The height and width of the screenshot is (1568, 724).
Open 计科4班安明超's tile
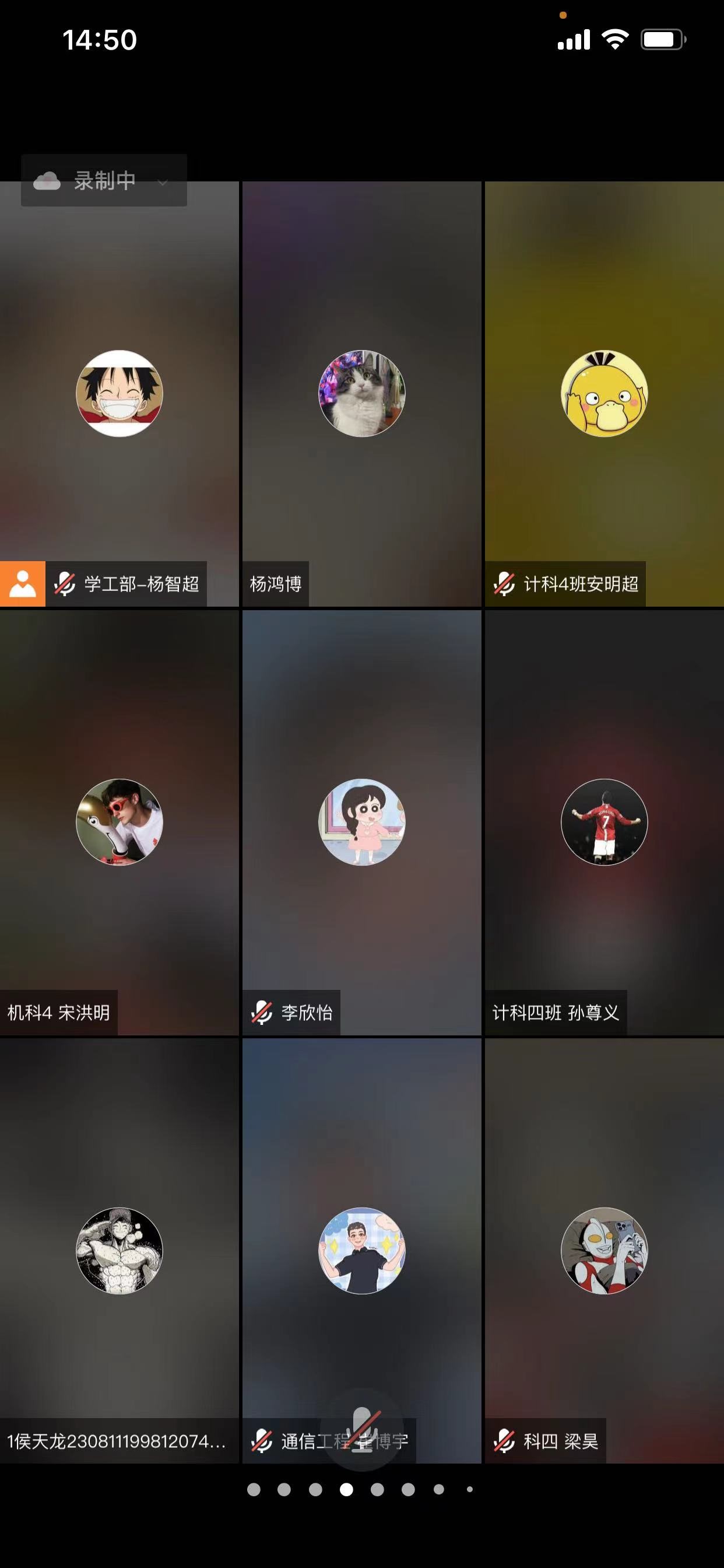(x=603, y=393)
